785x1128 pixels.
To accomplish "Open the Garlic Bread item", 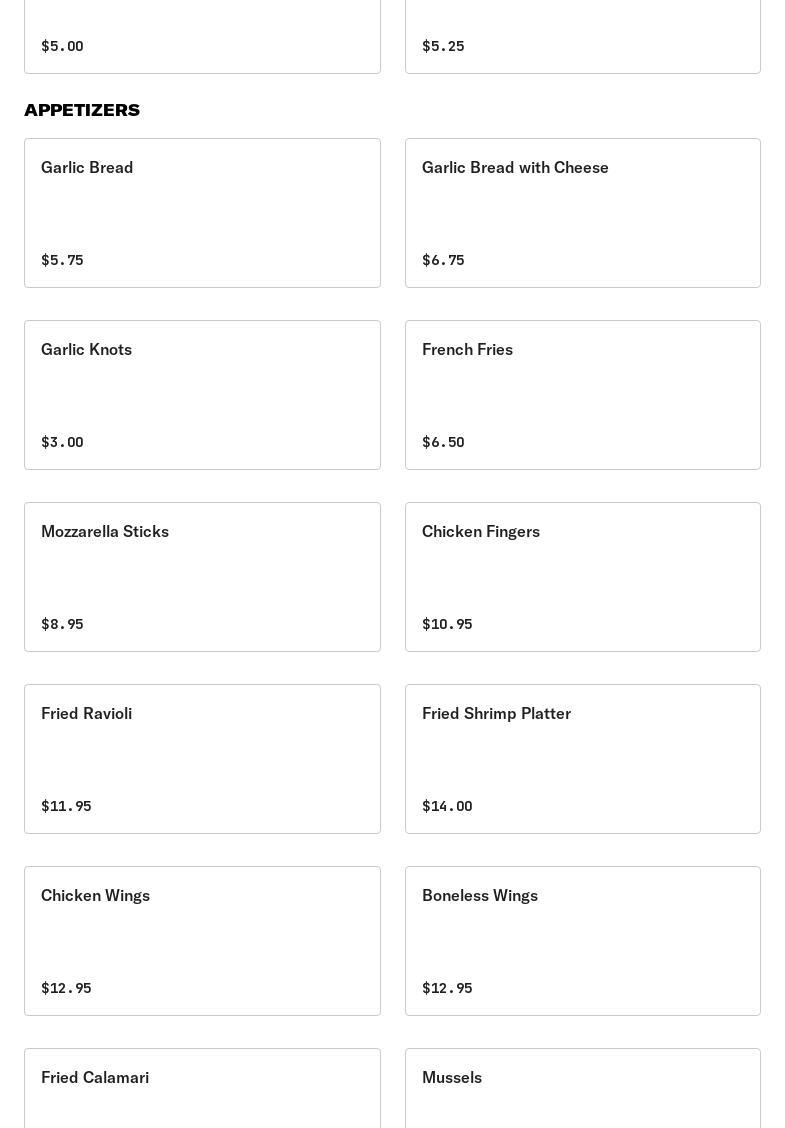I will pyautogui.click(x=202, y=213).
